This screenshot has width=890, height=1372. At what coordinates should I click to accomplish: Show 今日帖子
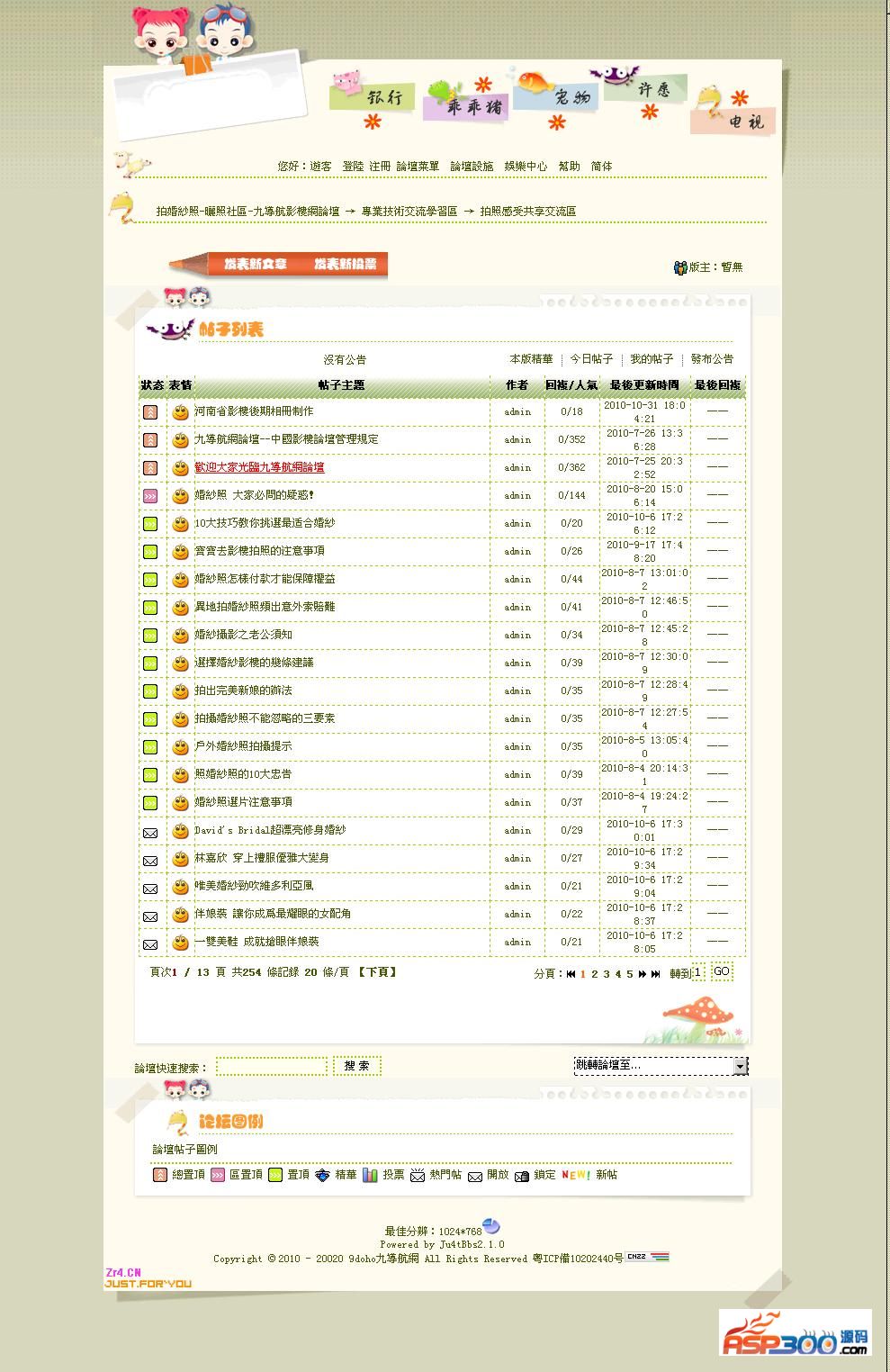click(591, 359)
